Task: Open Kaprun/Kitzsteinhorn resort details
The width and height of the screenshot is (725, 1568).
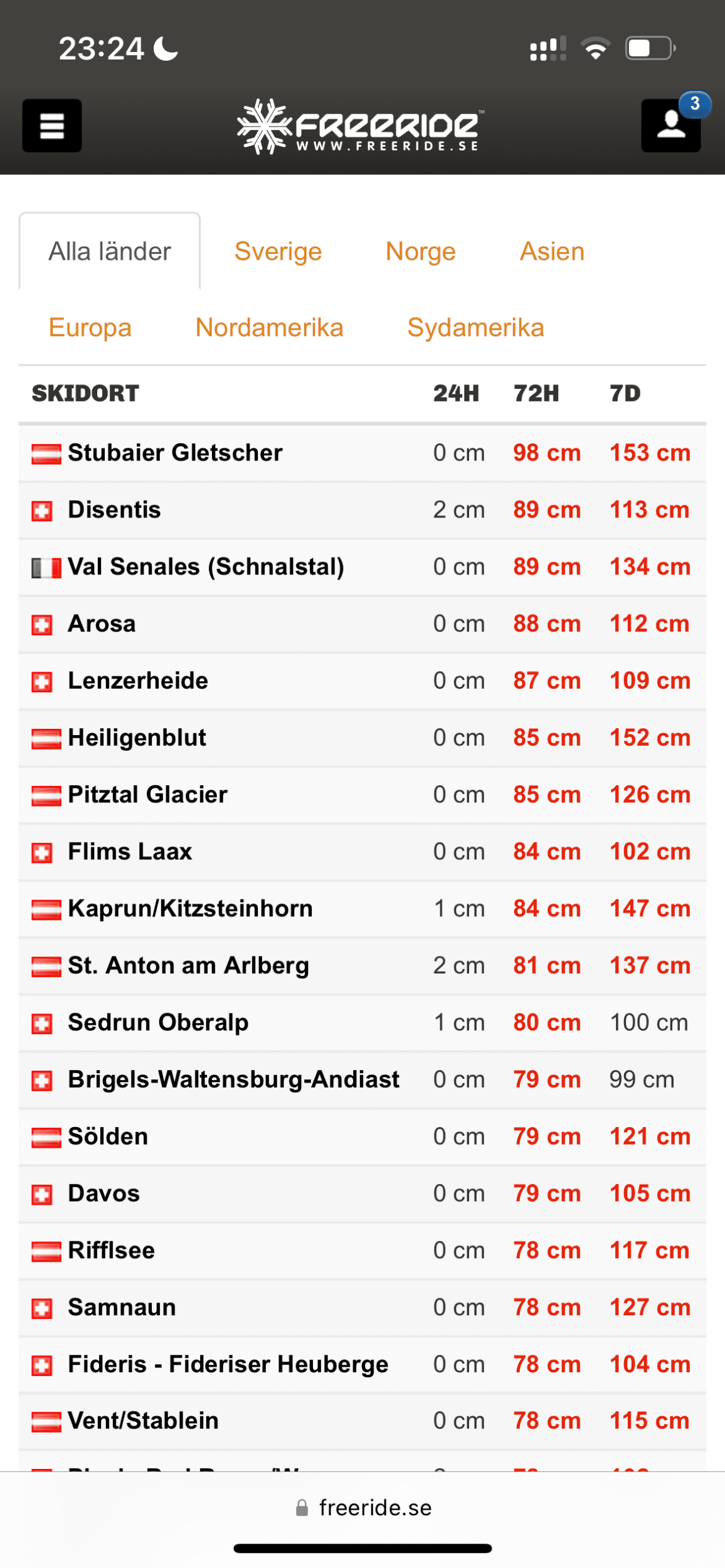Action: [190, 909]
